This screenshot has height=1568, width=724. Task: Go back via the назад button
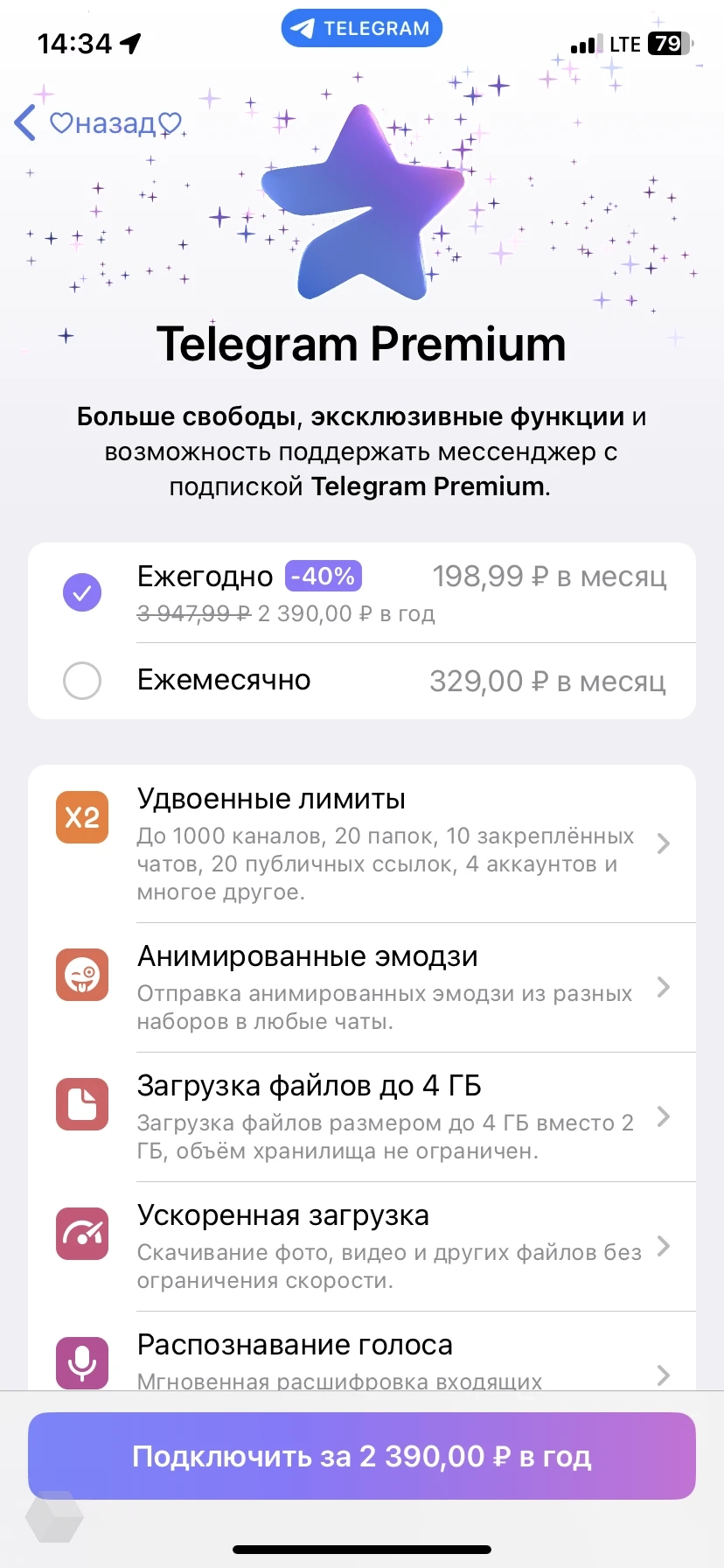tap(96, 123)
